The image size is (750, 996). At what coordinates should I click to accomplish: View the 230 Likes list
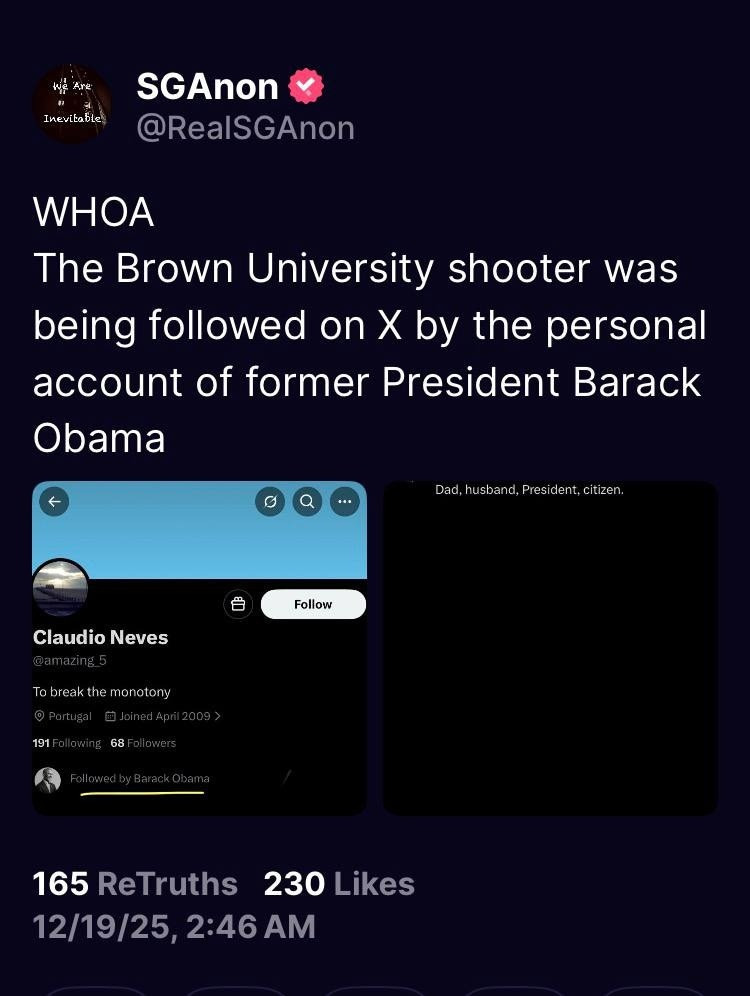tap(339, 884)
